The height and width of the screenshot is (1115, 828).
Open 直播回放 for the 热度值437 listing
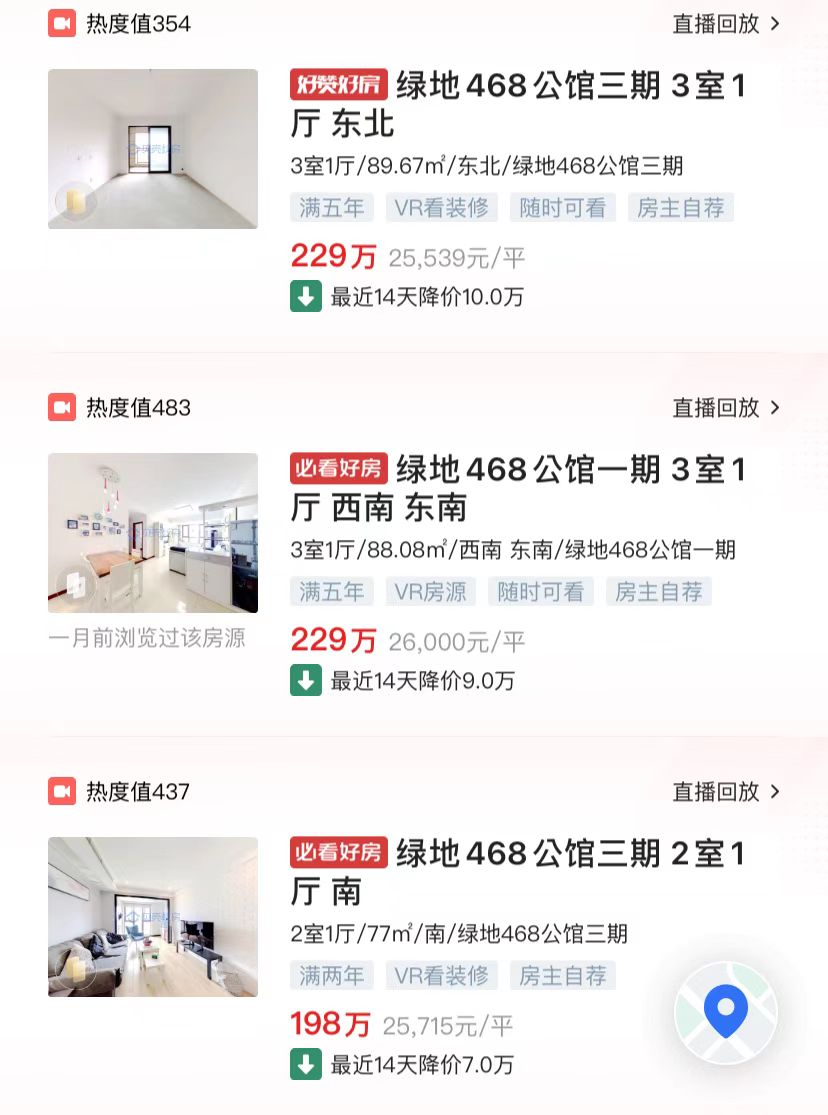pos(725,792)
